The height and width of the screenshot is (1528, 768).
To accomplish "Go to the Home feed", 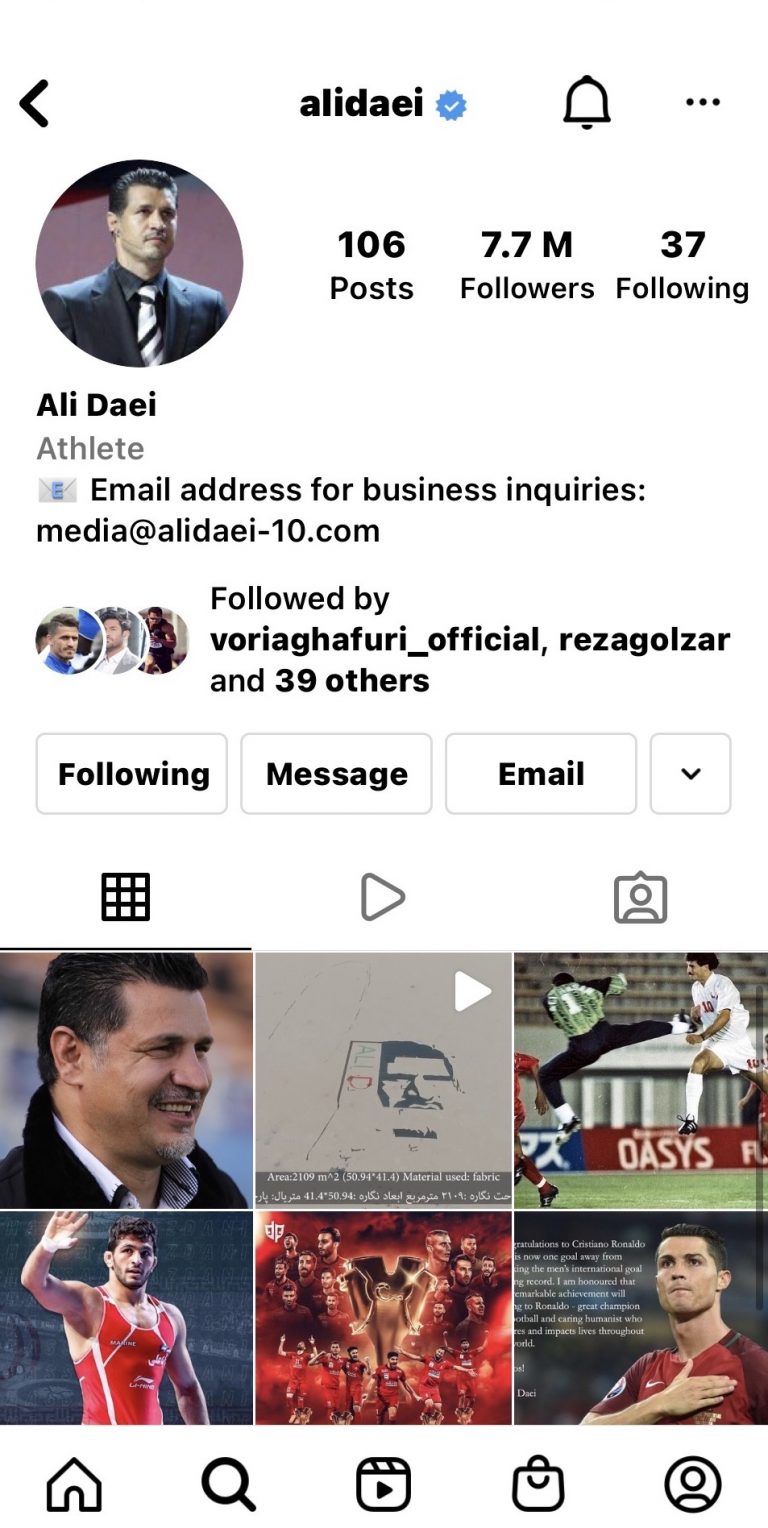I will coord(74,1484).
